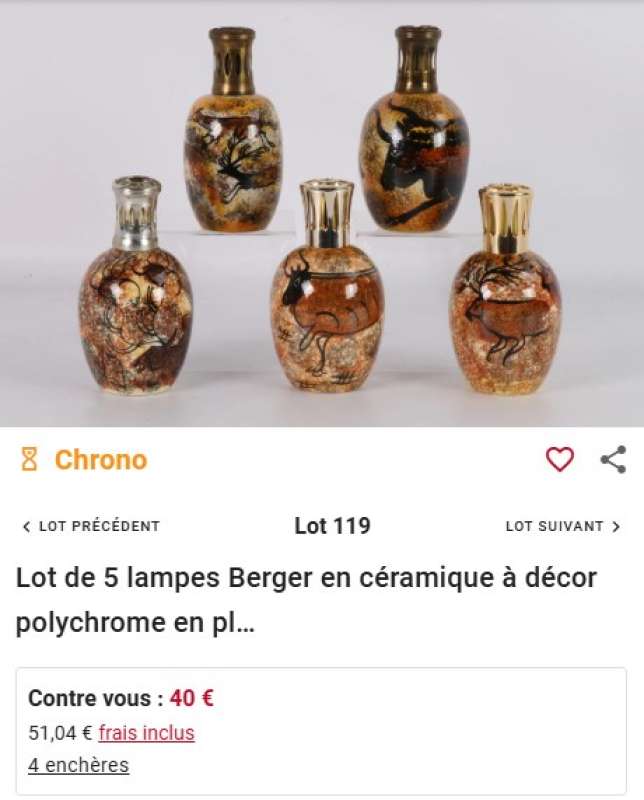Open the 'frais inclus' link
The height and width of the screenshot is (800, 644).
[x=146, y=733]
